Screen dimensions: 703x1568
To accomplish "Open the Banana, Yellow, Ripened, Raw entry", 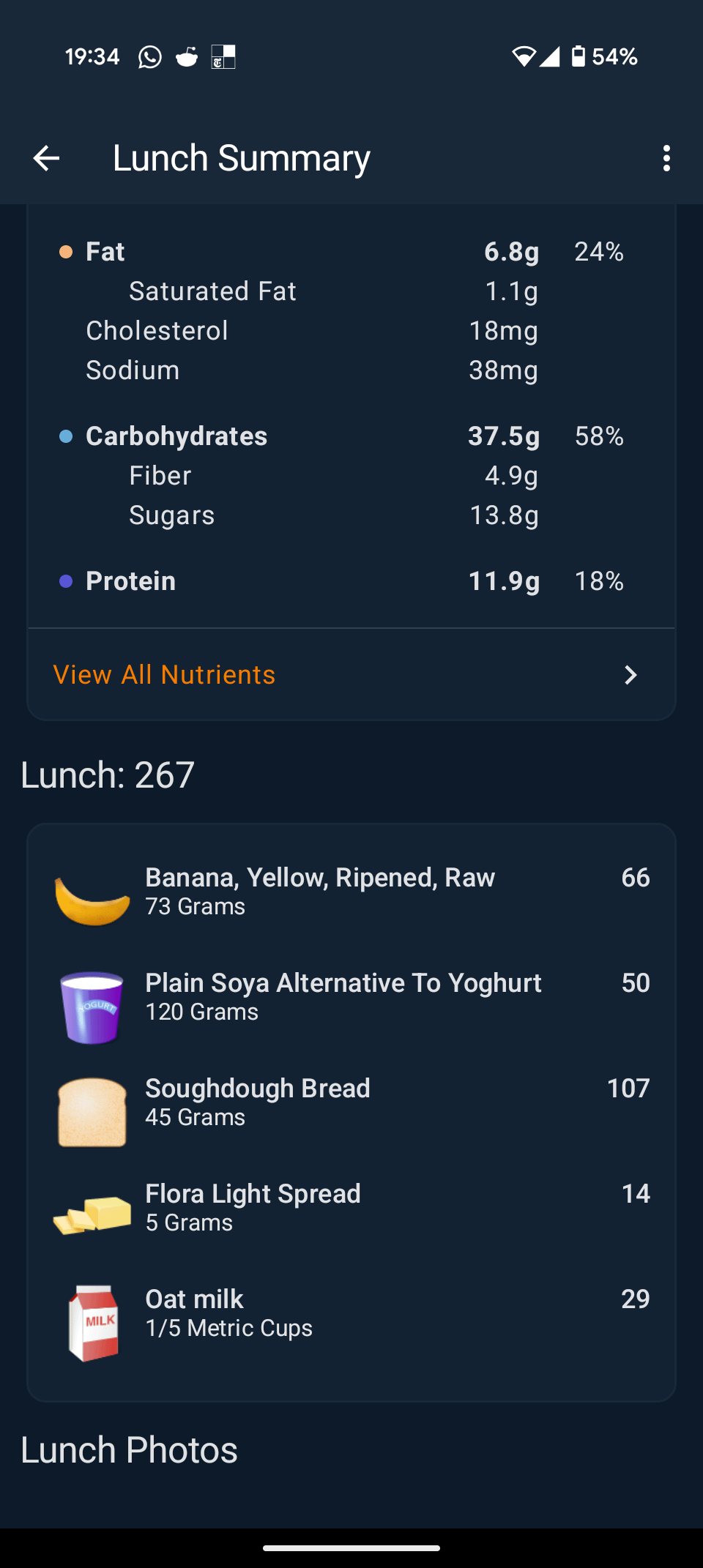I will (351, 892).
